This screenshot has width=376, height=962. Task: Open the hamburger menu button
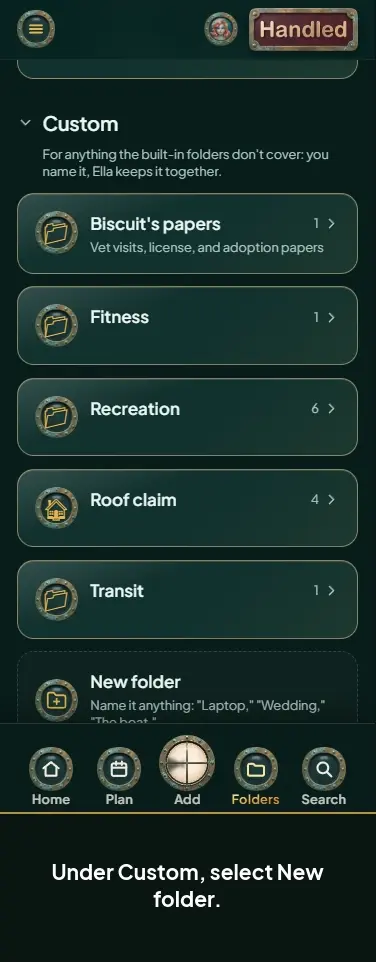coord(36,29)
